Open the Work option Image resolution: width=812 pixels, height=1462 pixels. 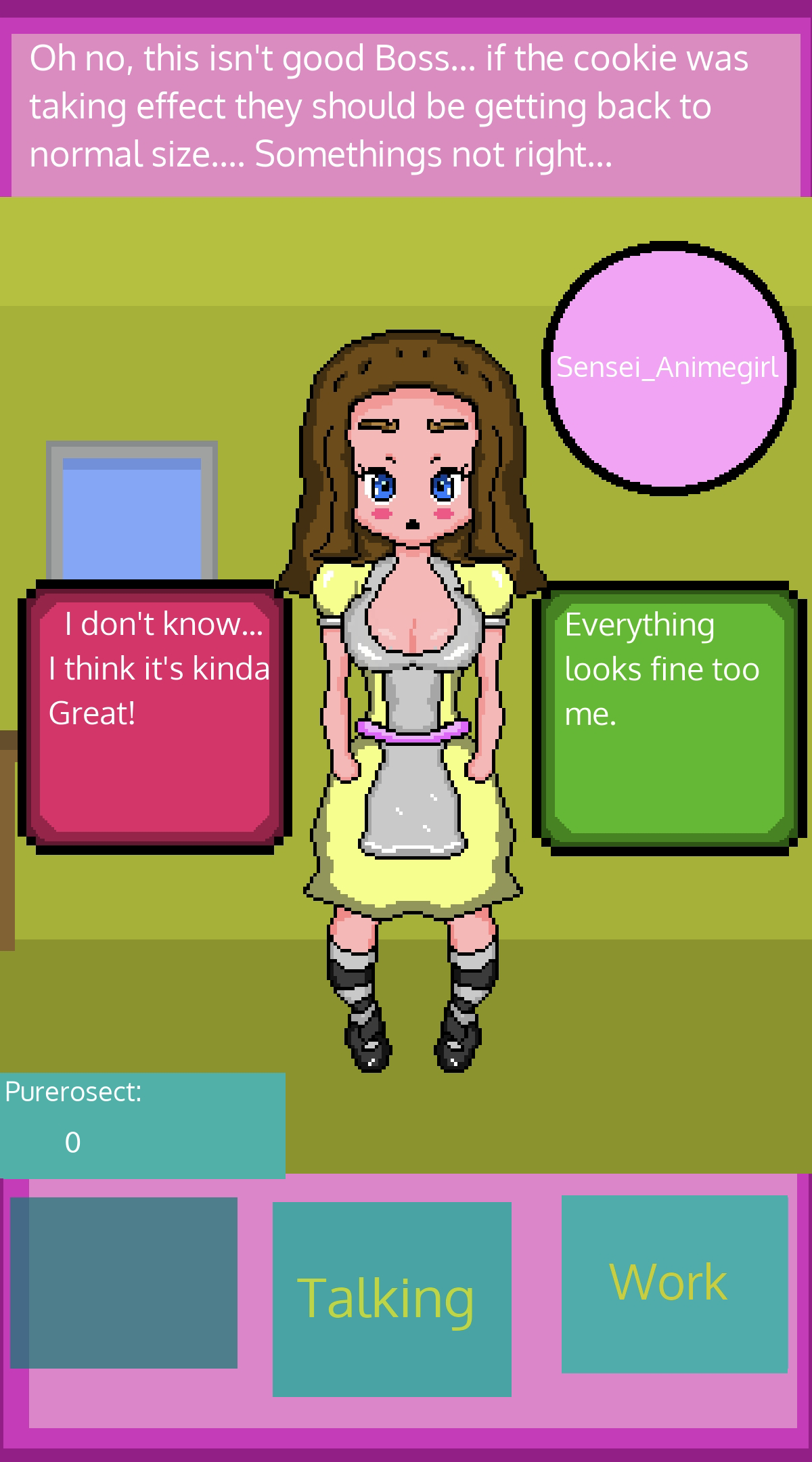(675, 1284)
